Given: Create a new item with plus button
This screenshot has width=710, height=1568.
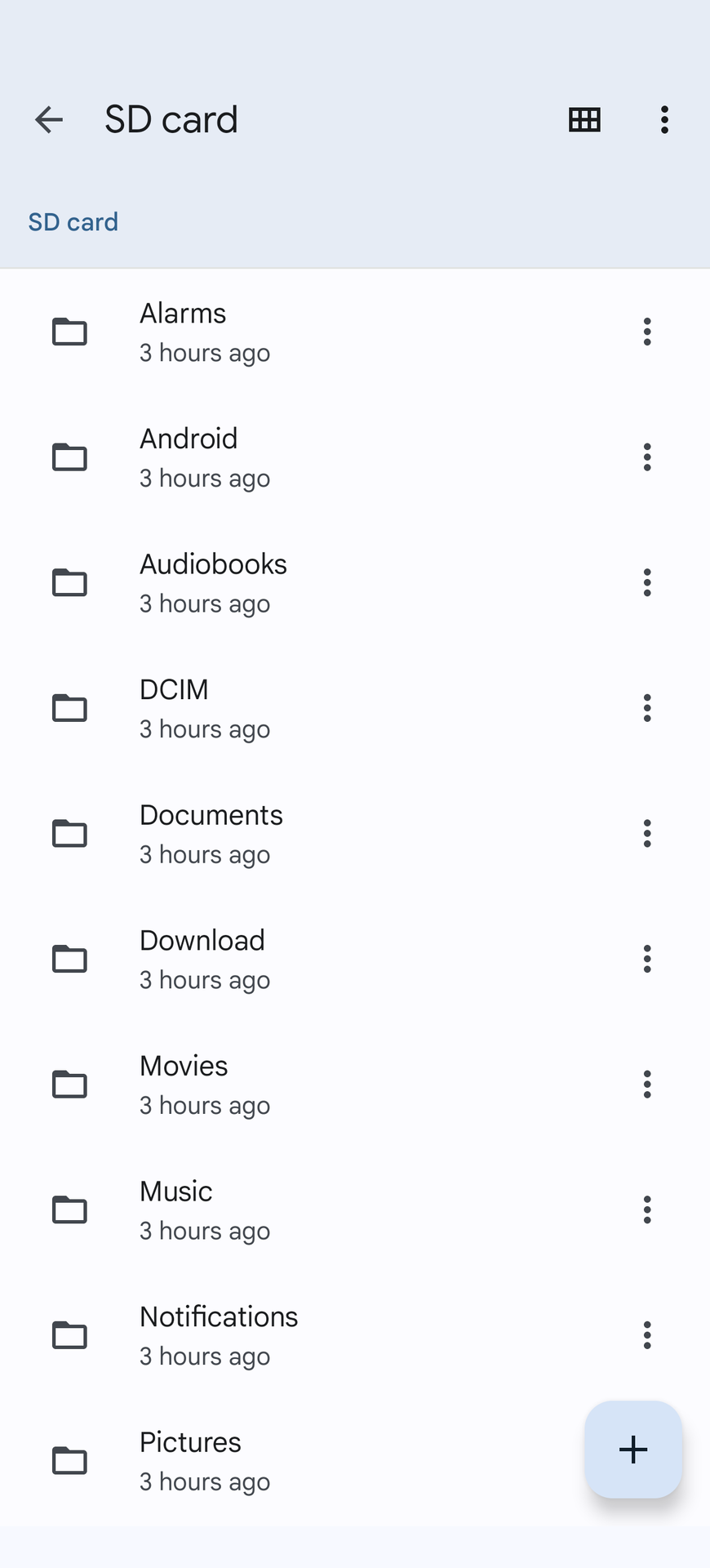Looking at the screenshot, I should [x=633, y=1450].
